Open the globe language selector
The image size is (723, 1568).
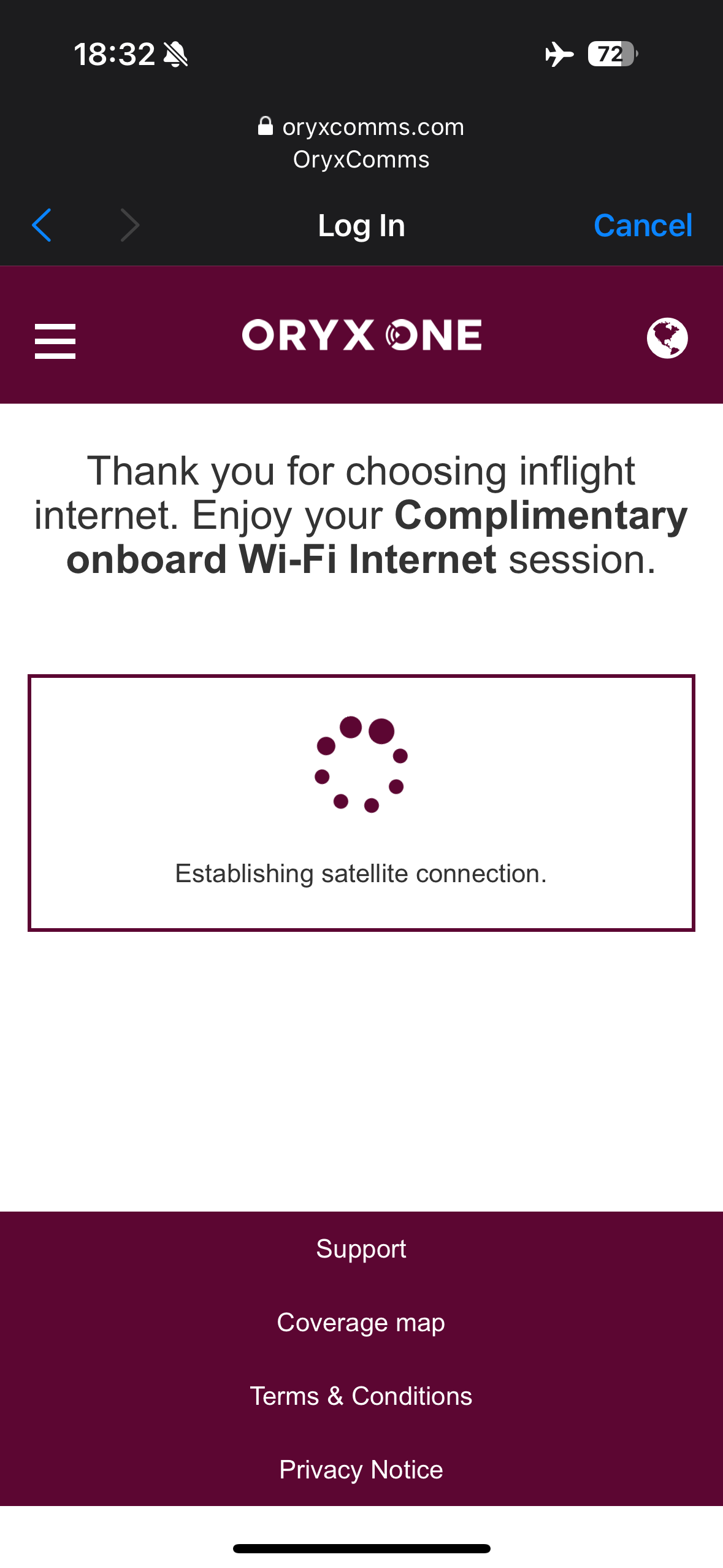pos(667,338)
